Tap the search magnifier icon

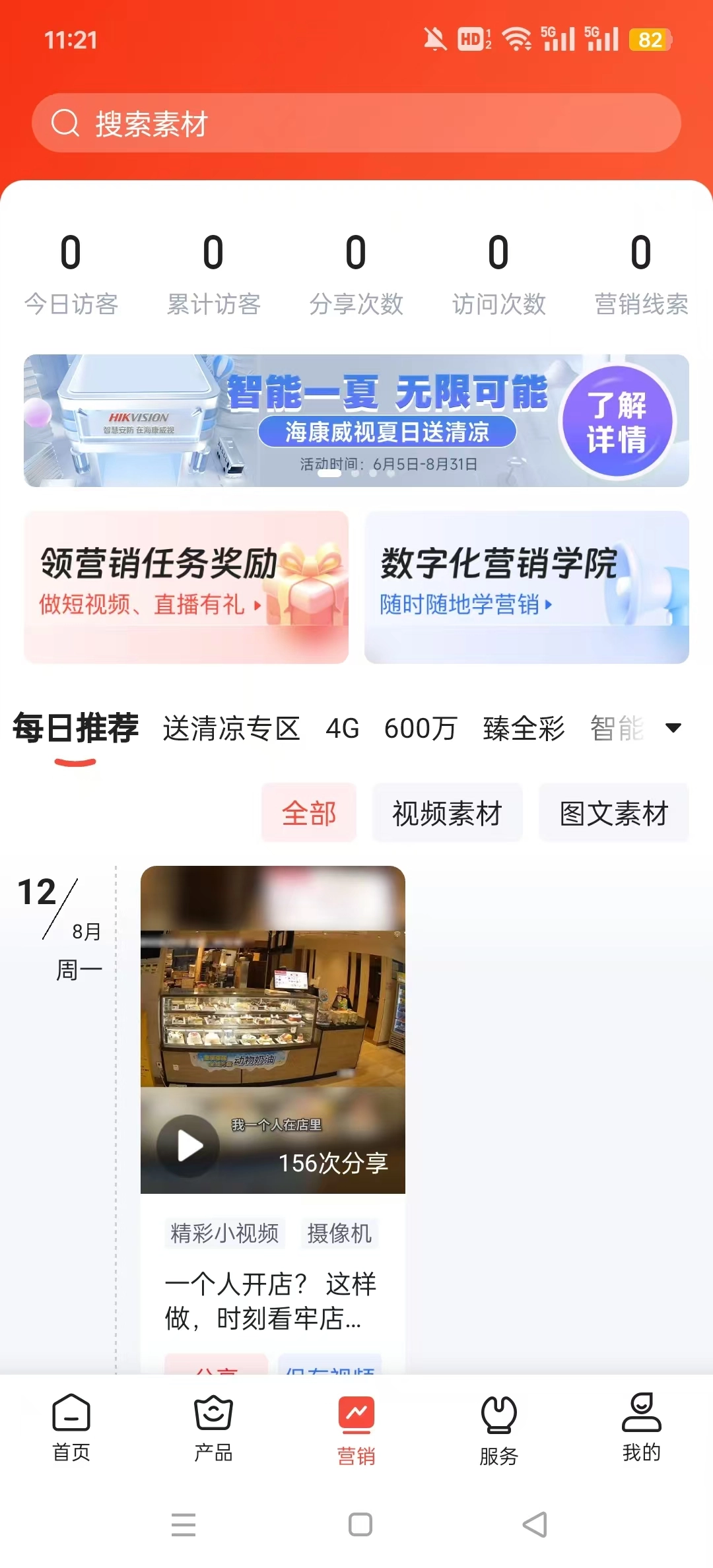pos(64,123)
